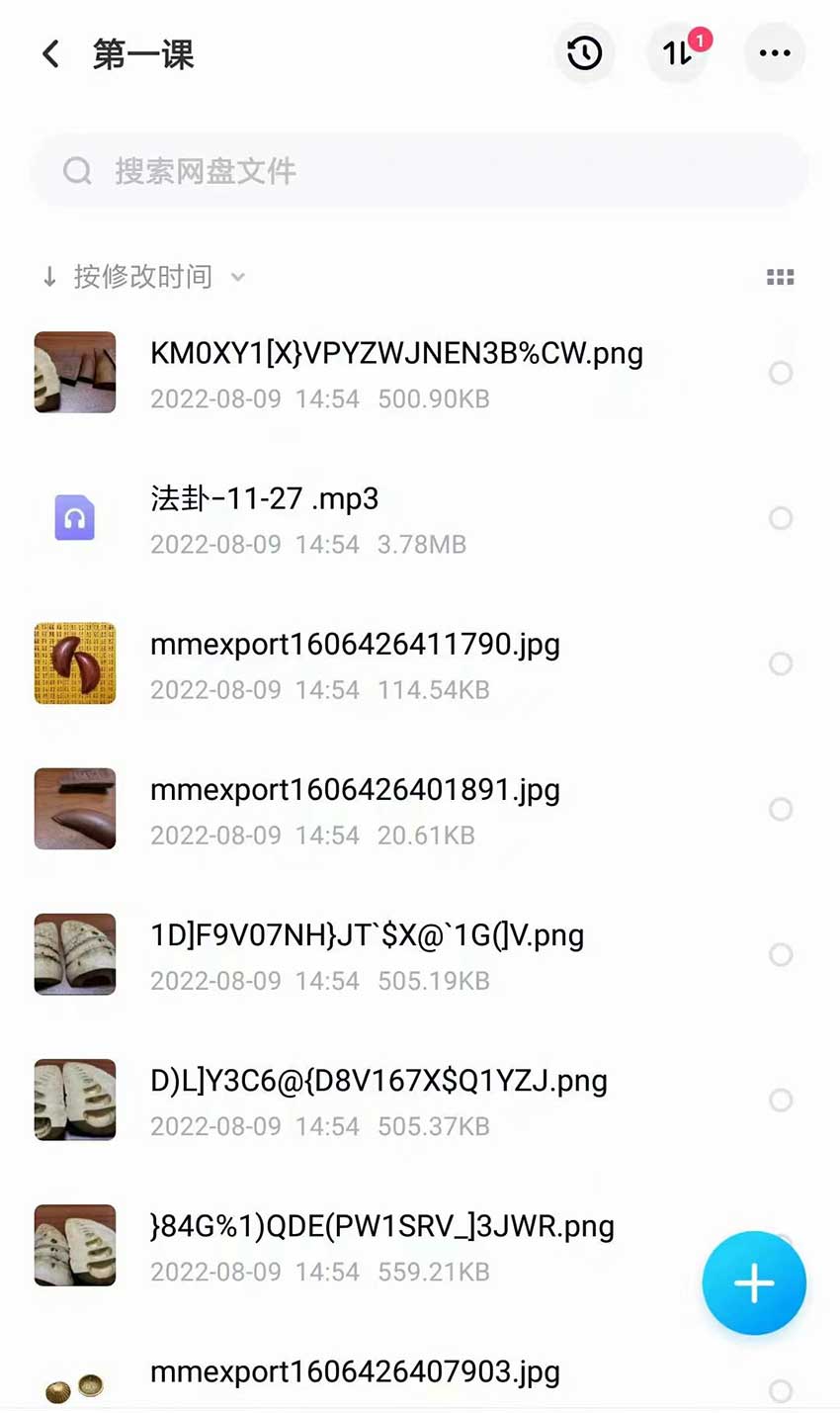
Task: Expand the 按修改时间 sort dropdown
Action: pos(144,277)
